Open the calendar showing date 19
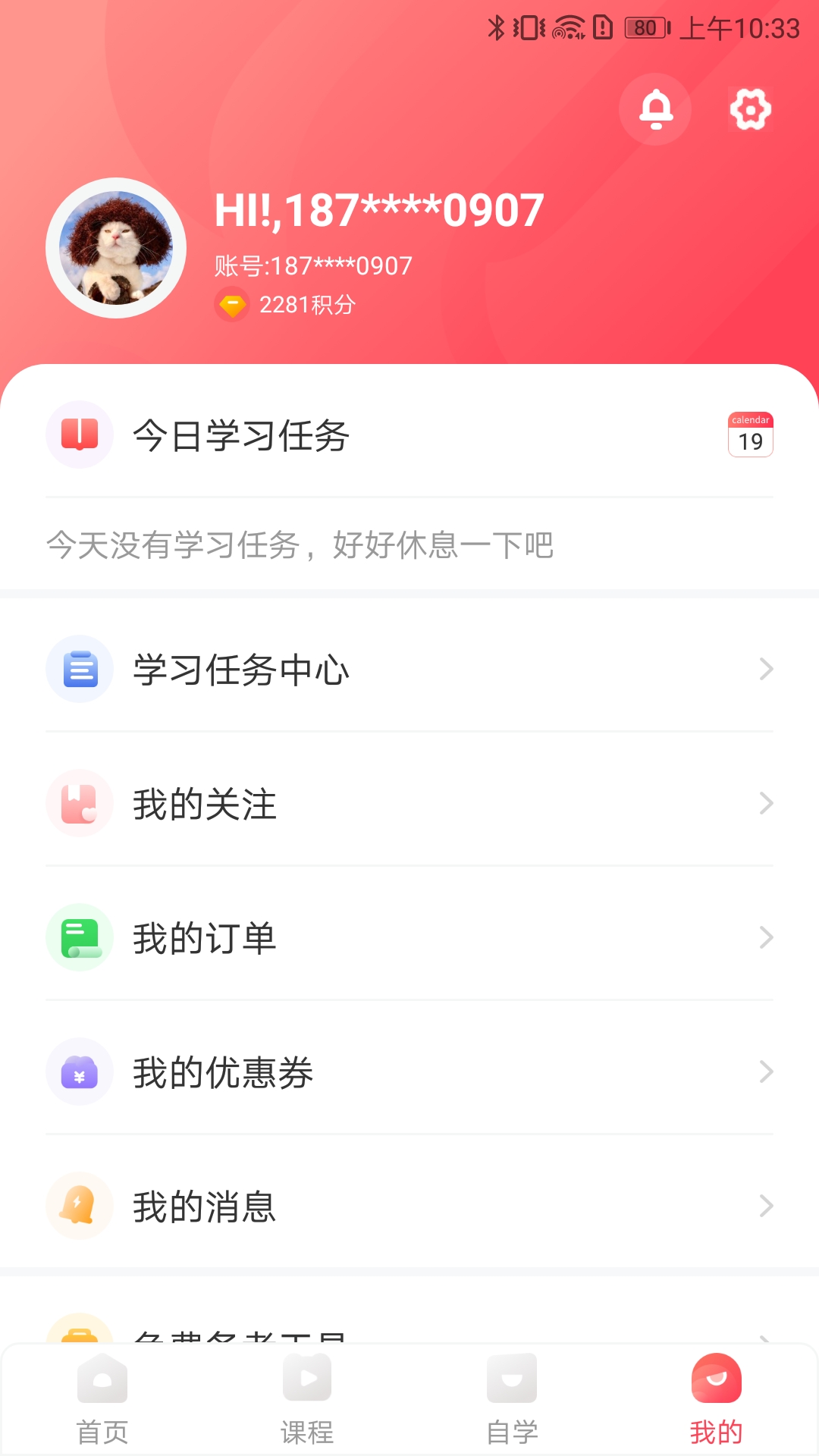The image size is (819, 1456). coord(750,435)
